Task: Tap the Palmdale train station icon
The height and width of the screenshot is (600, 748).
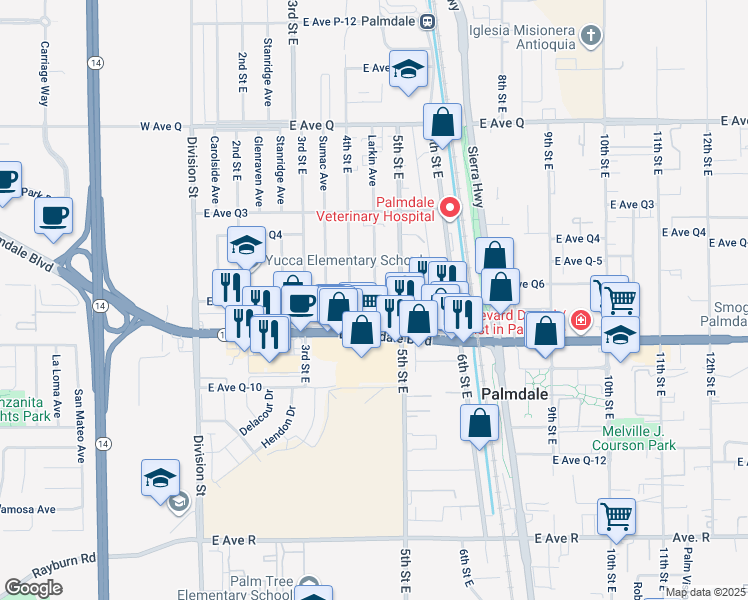Action: click(427, 21)
